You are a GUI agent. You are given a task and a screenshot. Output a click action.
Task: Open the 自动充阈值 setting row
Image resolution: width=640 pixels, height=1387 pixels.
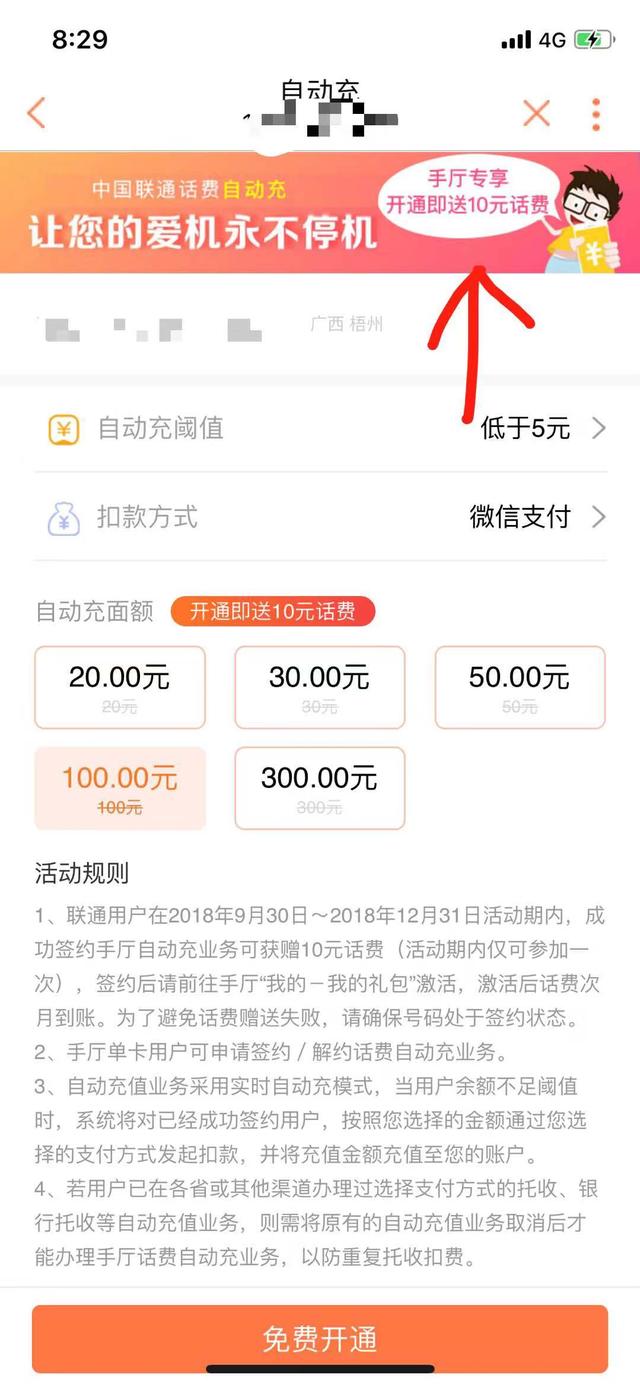320,429
